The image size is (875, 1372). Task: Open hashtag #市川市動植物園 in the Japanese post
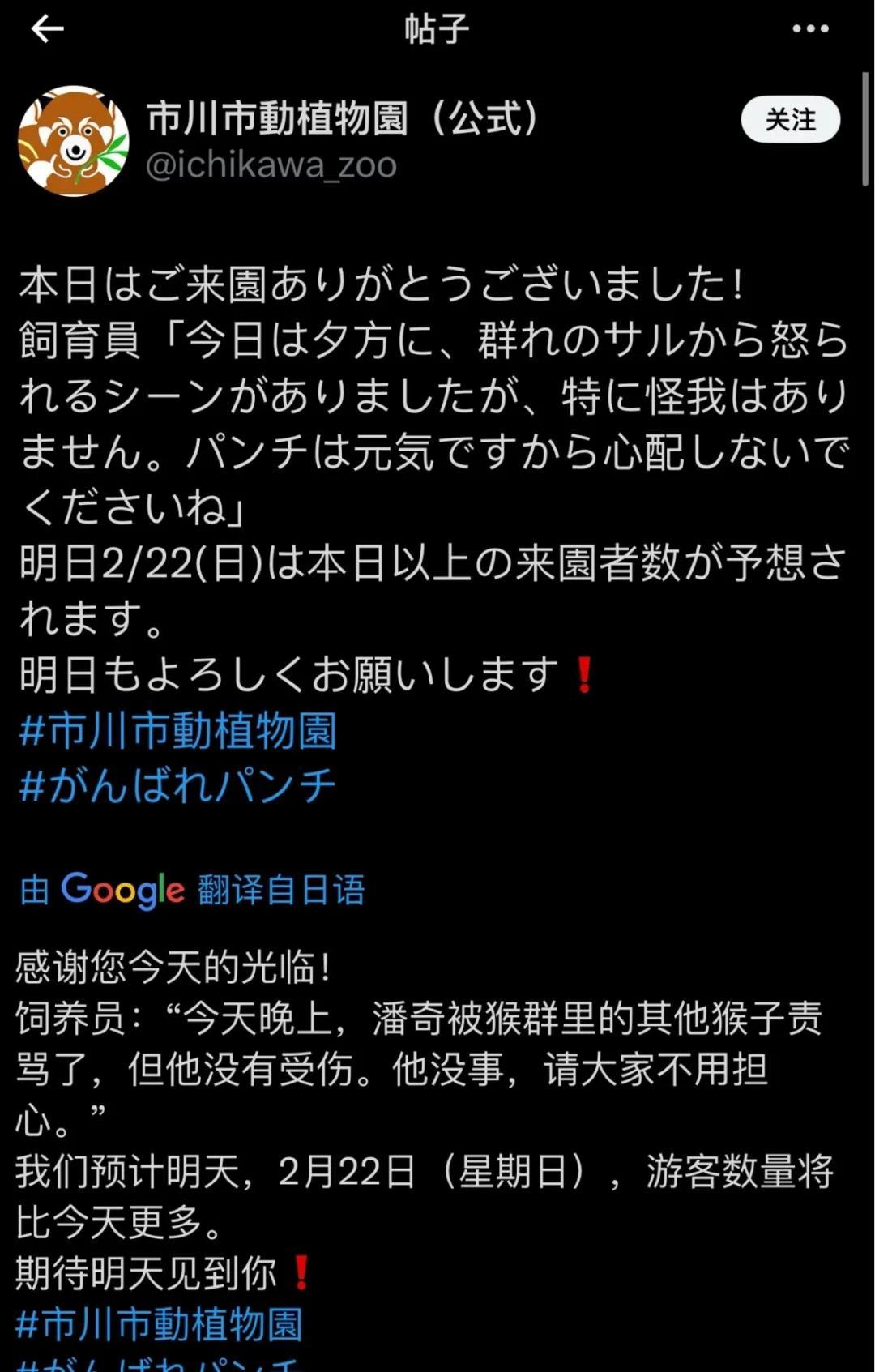(177, 730)
